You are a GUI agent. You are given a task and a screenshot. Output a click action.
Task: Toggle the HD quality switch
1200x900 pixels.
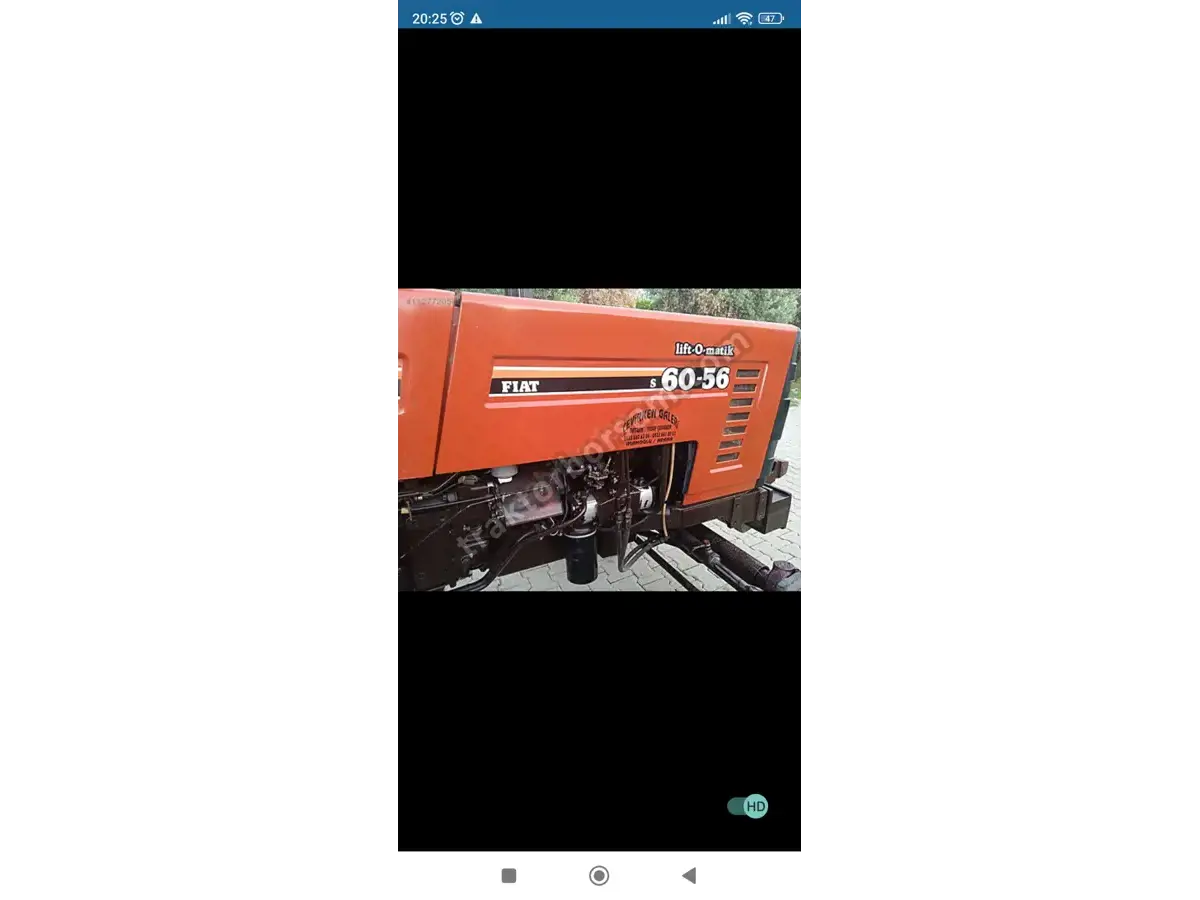click(x=747, y=806)
